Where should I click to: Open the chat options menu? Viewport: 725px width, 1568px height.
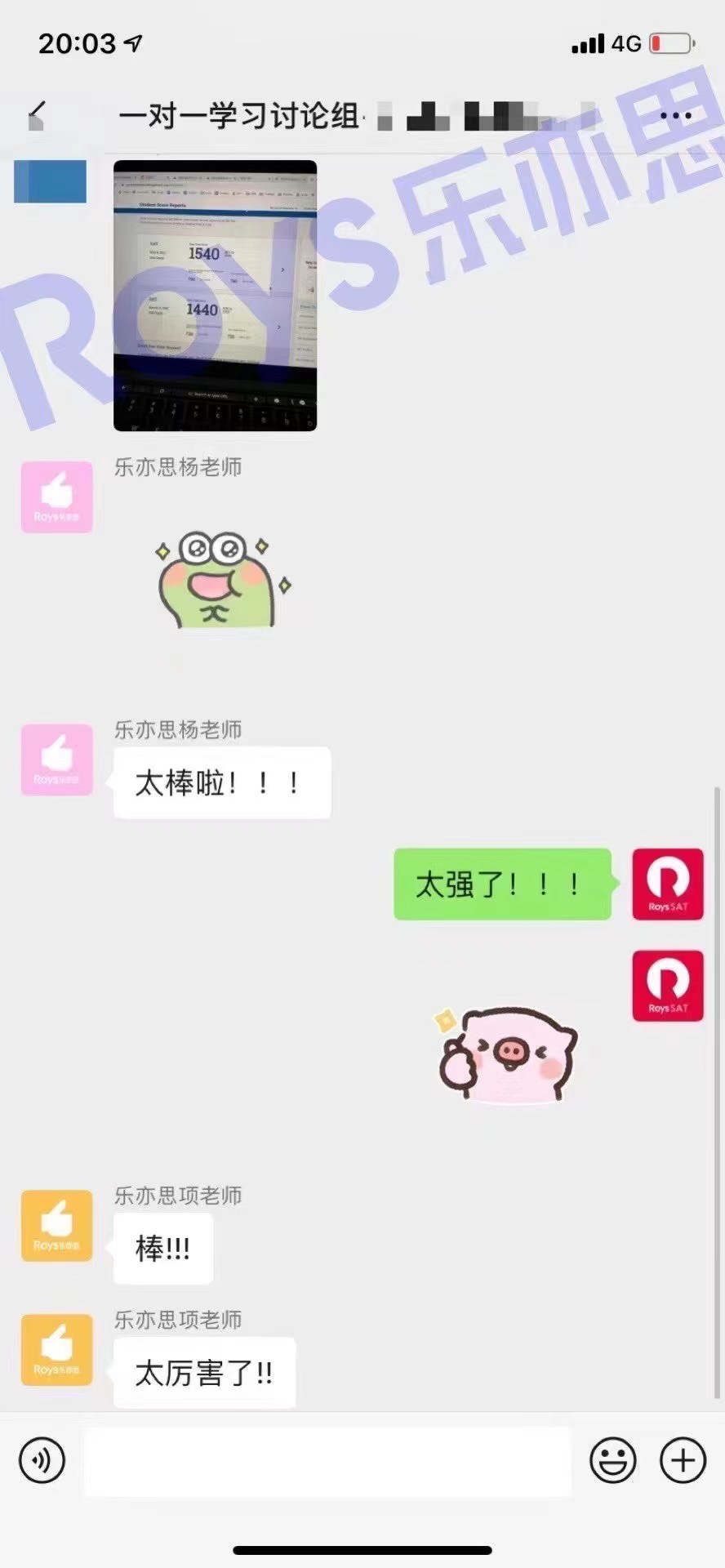tap(675, 116)
